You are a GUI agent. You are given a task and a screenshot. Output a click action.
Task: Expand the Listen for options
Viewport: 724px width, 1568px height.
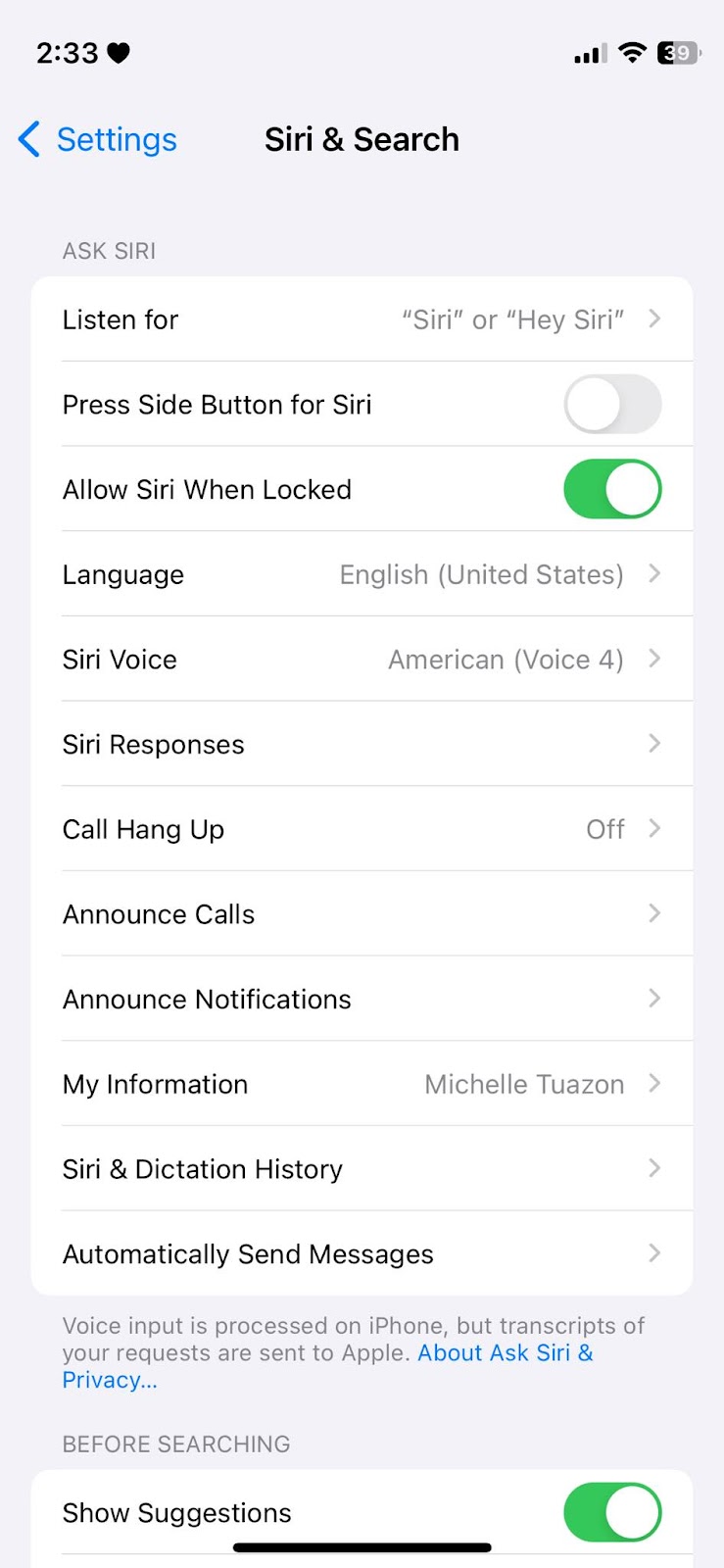pos(654,318)
